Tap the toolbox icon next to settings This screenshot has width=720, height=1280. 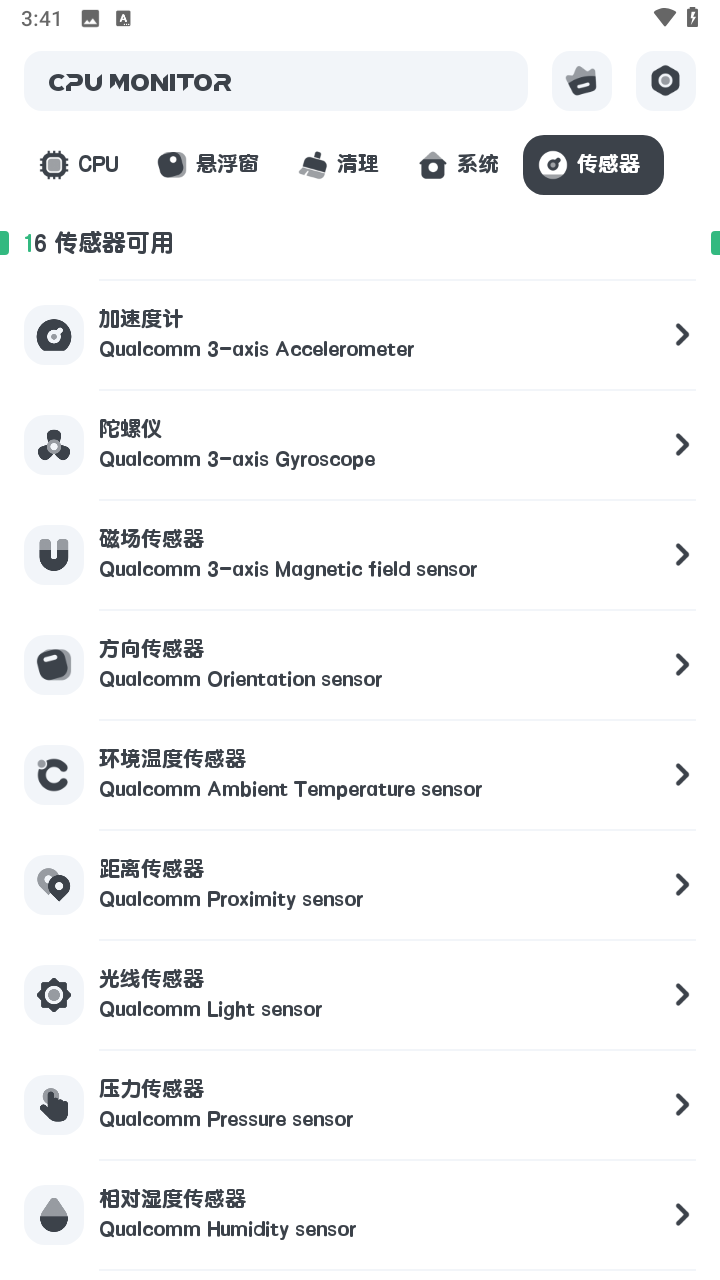(x=581, y=81)
